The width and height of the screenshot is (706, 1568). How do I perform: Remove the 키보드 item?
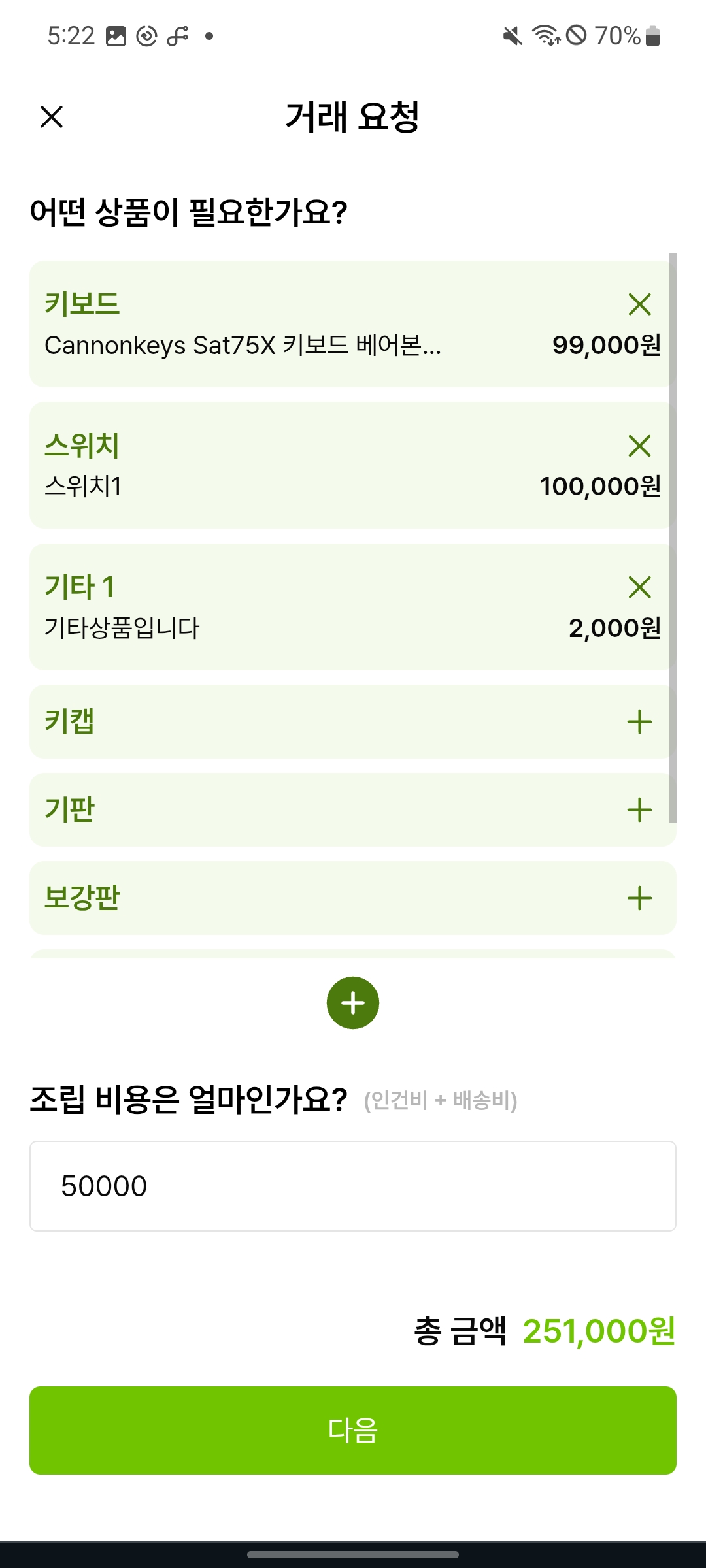click(x=639, y=304)
